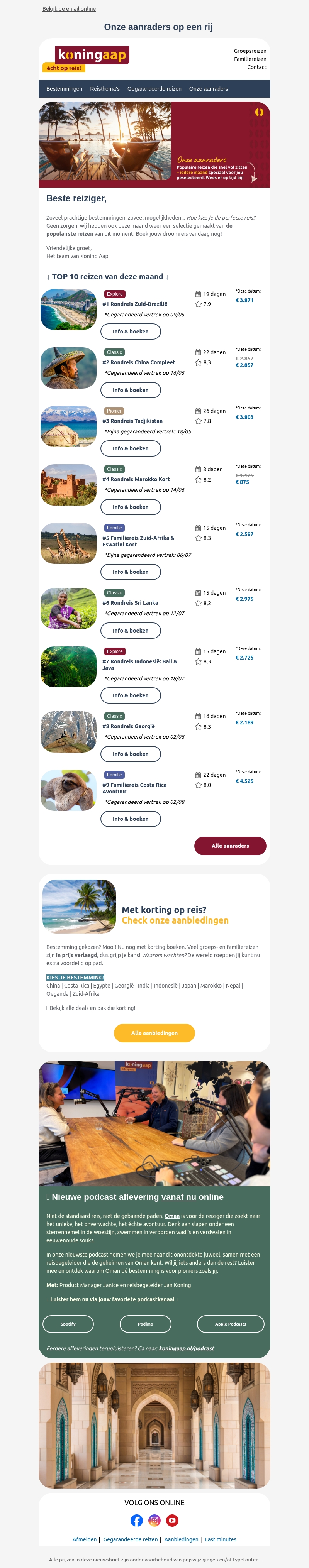
Task: Unsubscribe via the Afmelden link
Action: (84, 1539)
